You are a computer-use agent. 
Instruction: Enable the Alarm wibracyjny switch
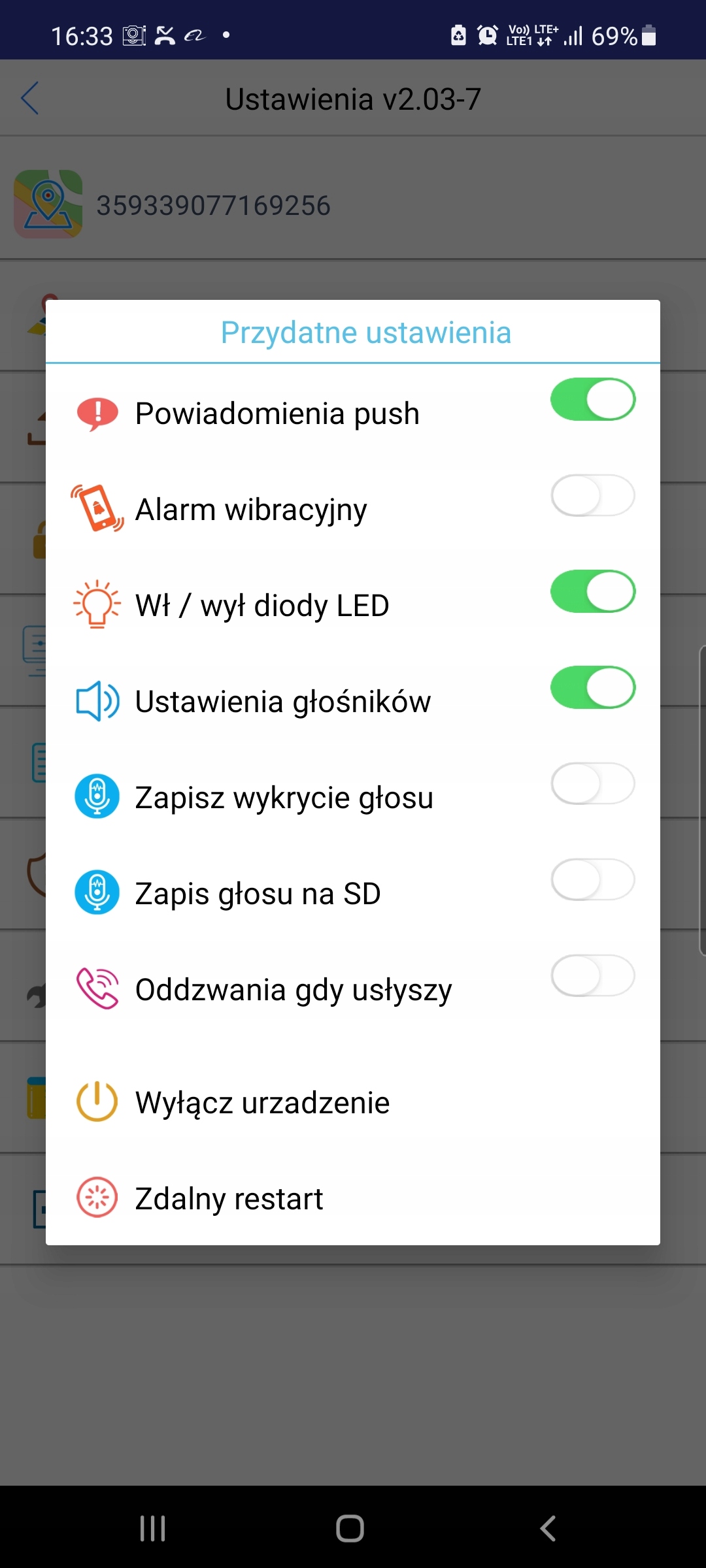[x=592, y=495]
